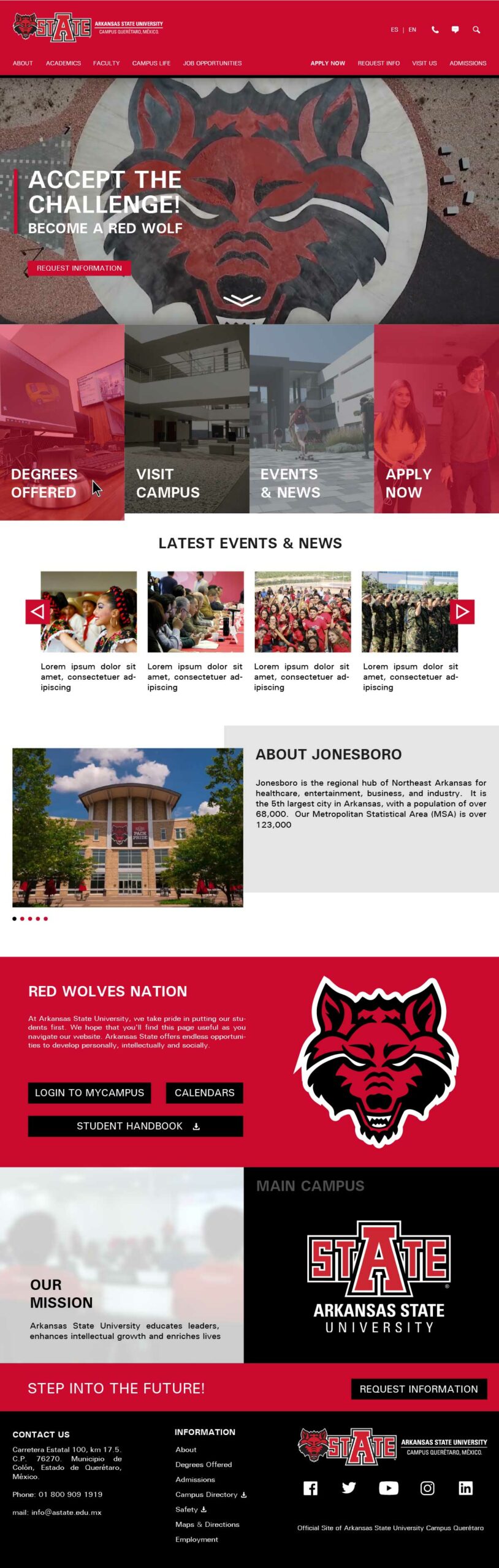The height and width of the screenshot is (1568, 499).
Task: Open the Calendars button
Action: pyautogui.click(x=204, y=1093)
